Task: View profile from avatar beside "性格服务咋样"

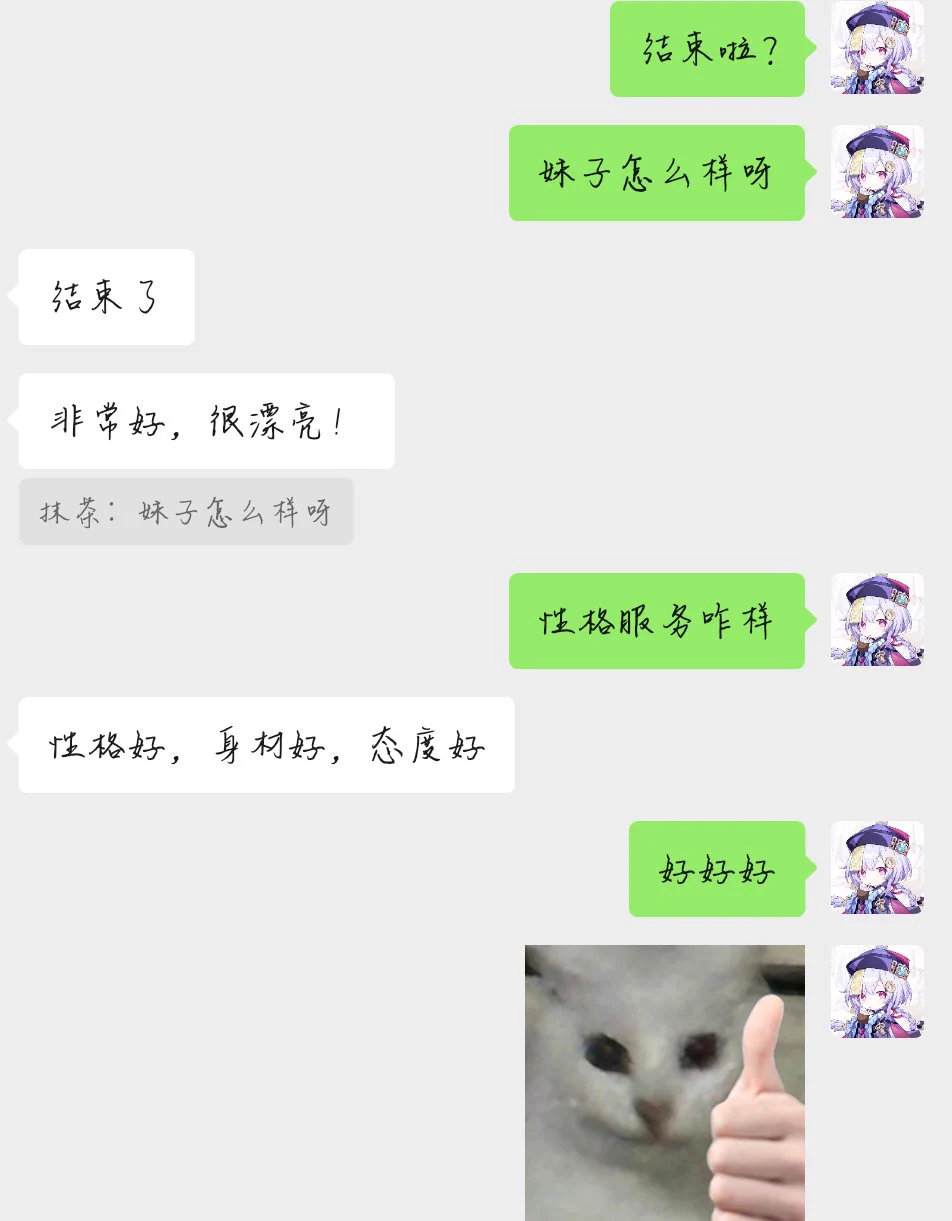Action: coord(877,620)
